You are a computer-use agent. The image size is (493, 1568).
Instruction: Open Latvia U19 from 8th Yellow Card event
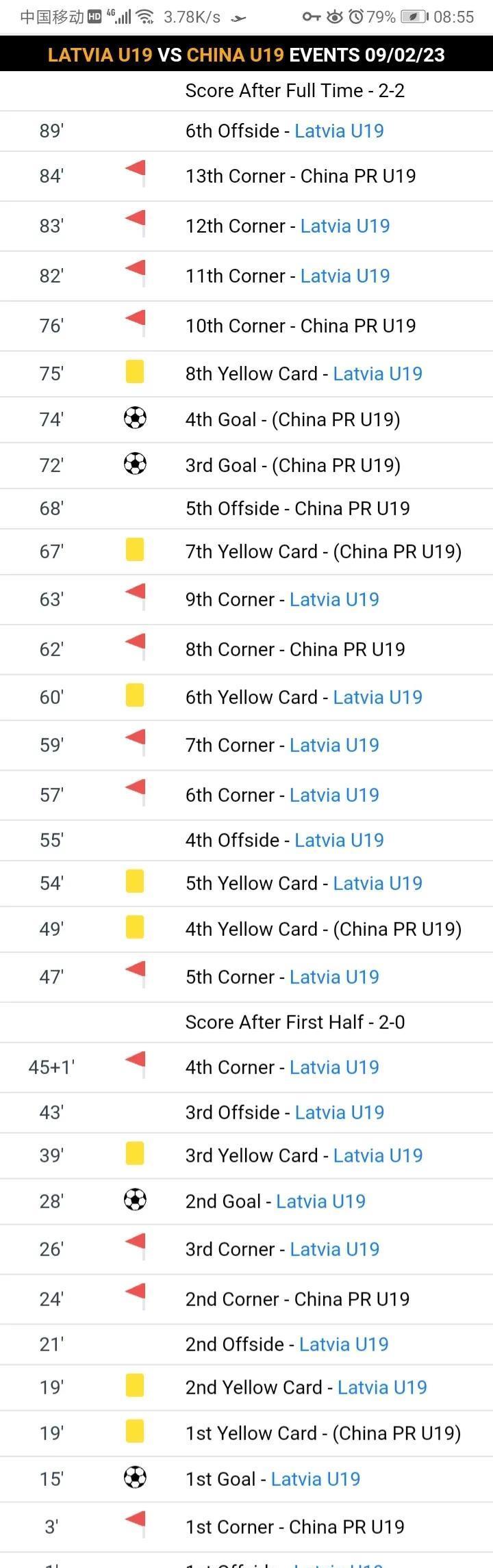[x=377, y=374]
